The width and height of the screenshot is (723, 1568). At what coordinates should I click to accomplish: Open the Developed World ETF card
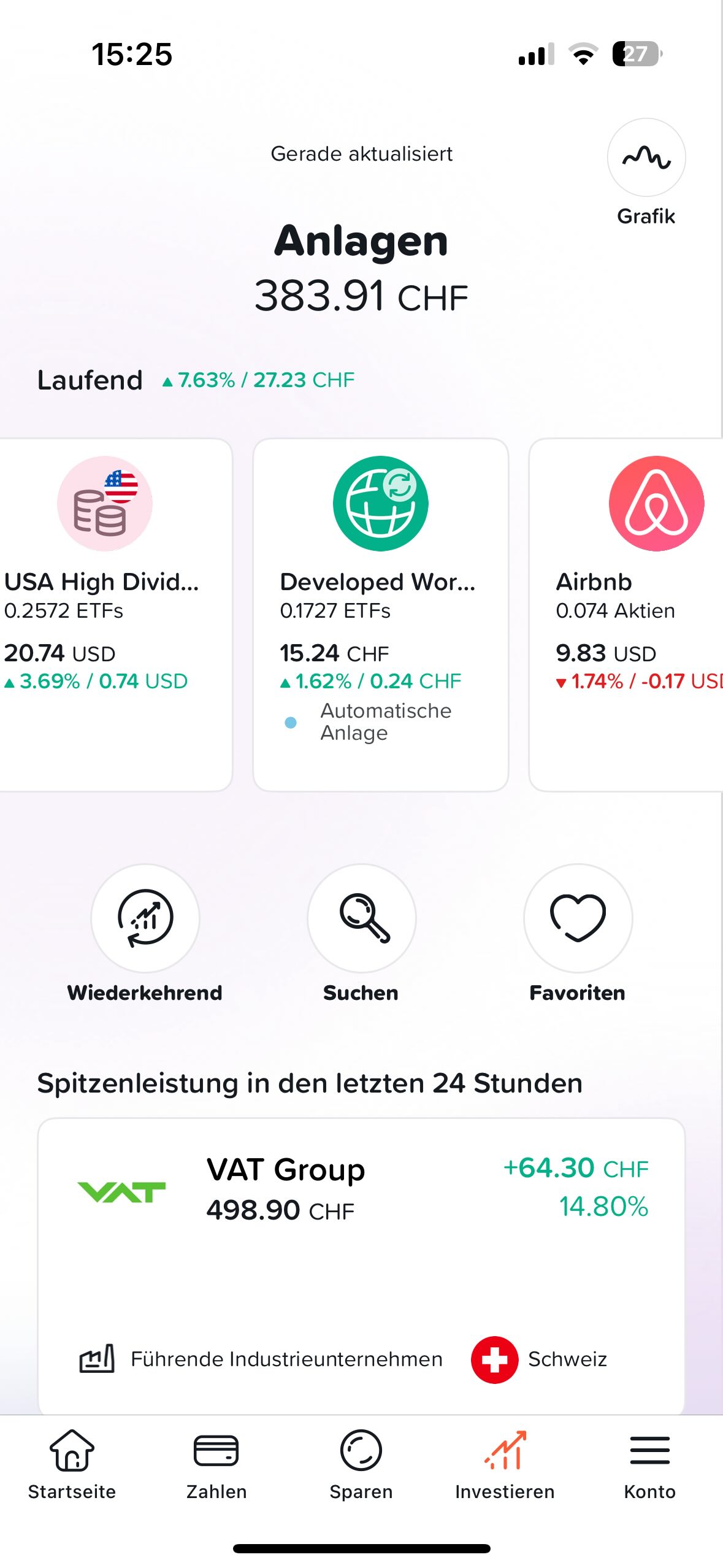(x=380, y=613)
